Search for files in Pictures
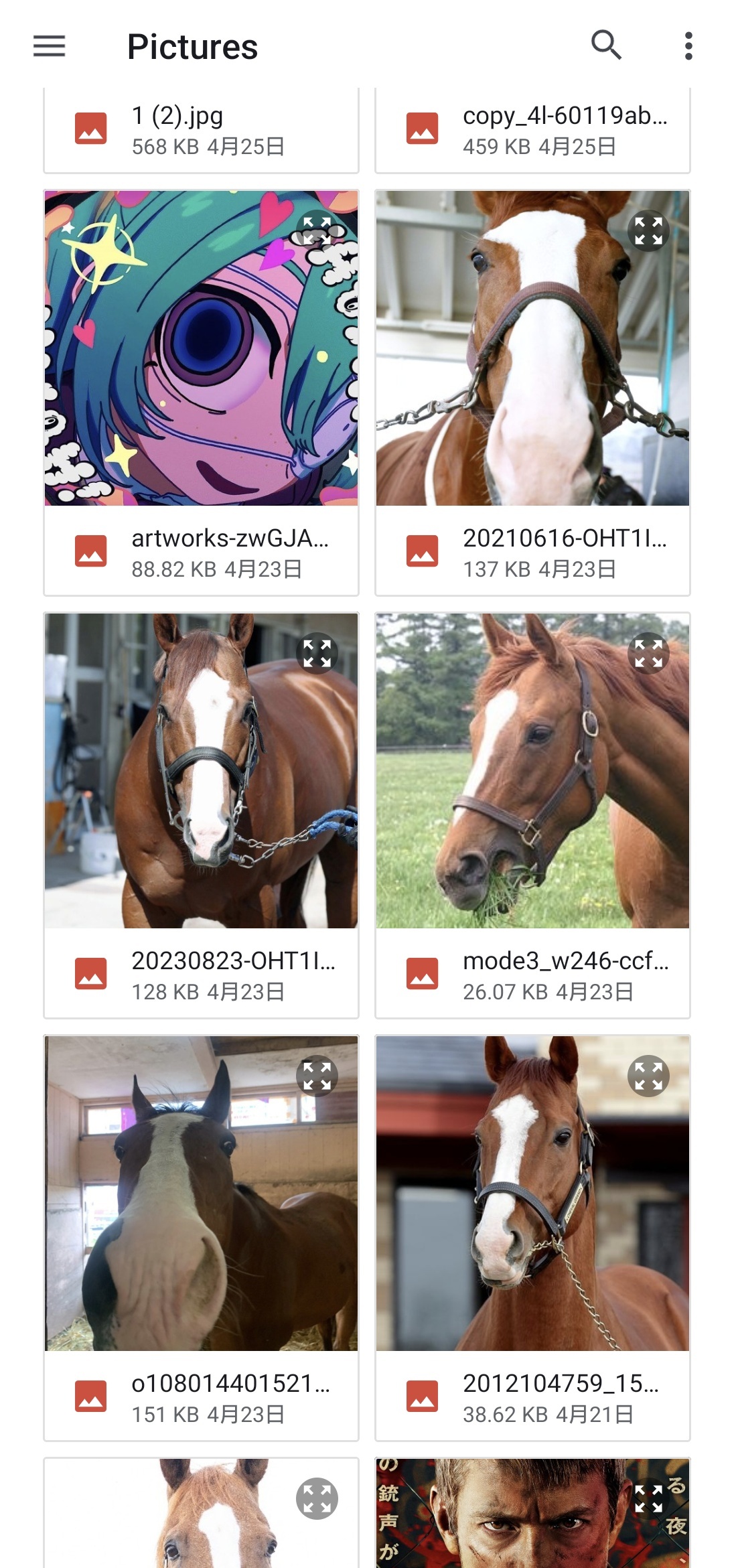Viewport: 734px width, 1568px height. click(x=606, y=46)
